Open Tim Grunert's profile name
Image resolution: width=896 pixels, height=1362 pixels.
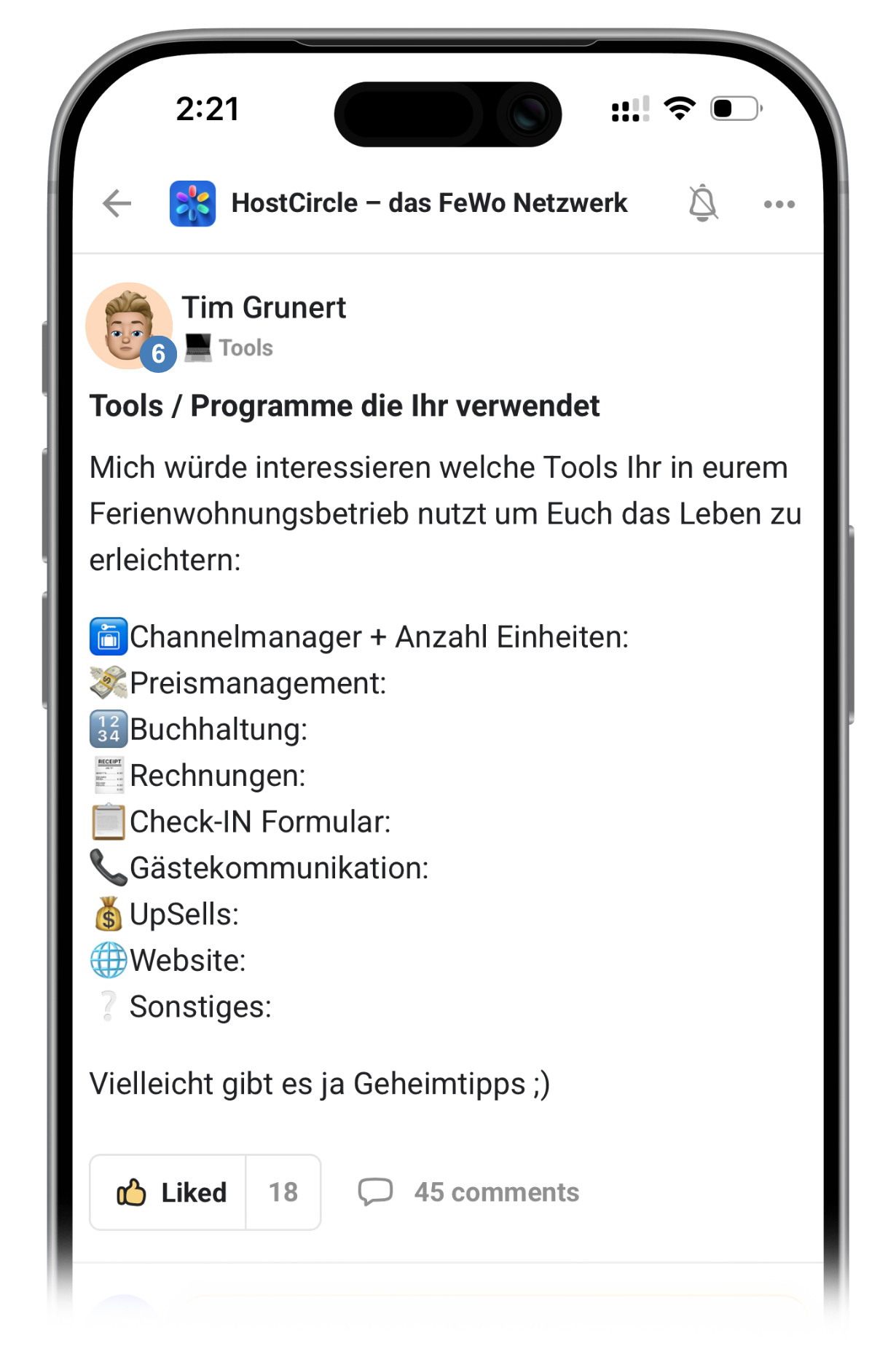264,307
